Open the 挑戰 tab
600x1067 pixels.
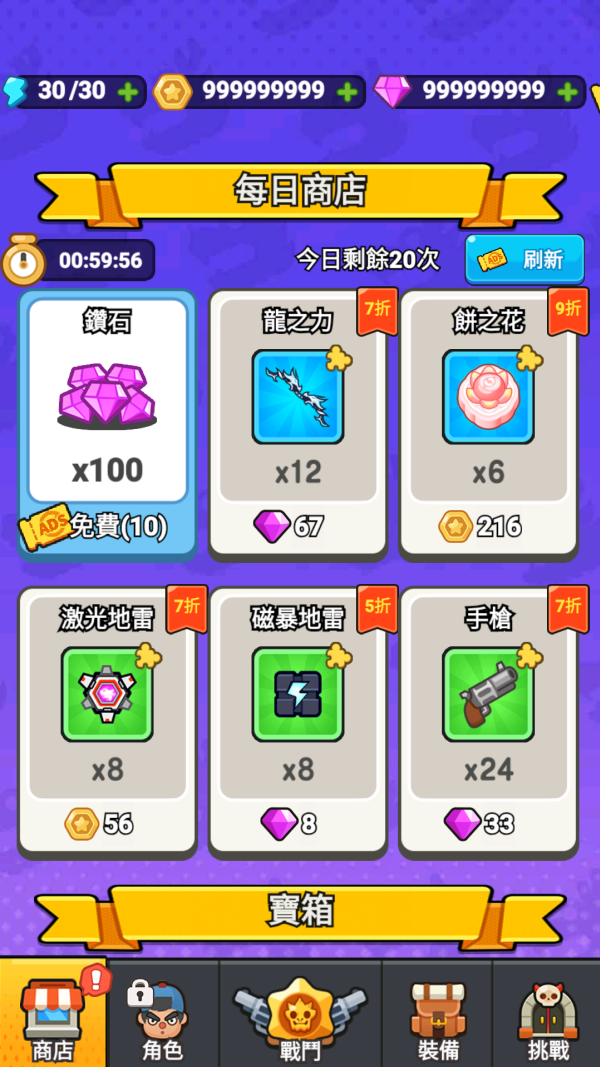(x=547, y=1015)
